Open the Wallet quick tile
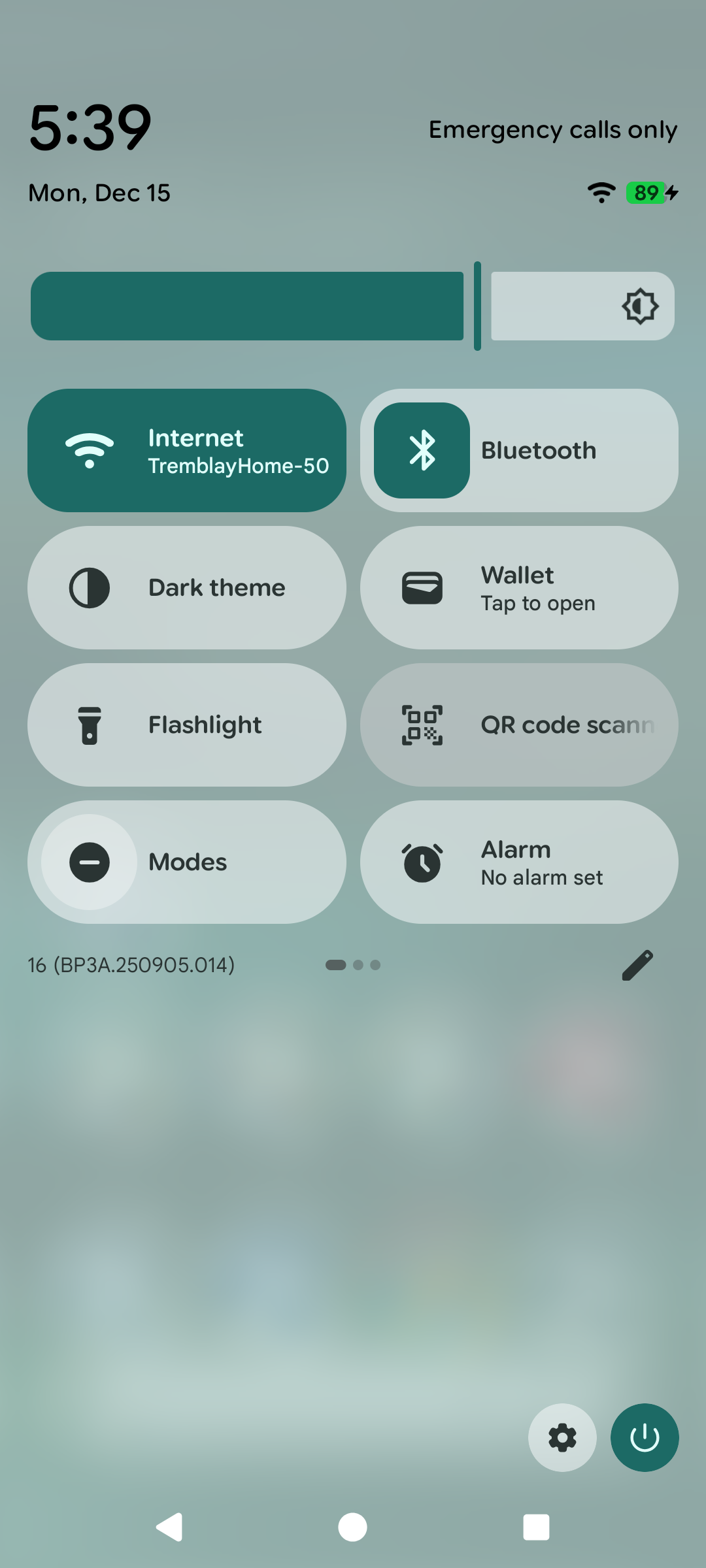The image size is (706, 1568). tap(518, 587)
